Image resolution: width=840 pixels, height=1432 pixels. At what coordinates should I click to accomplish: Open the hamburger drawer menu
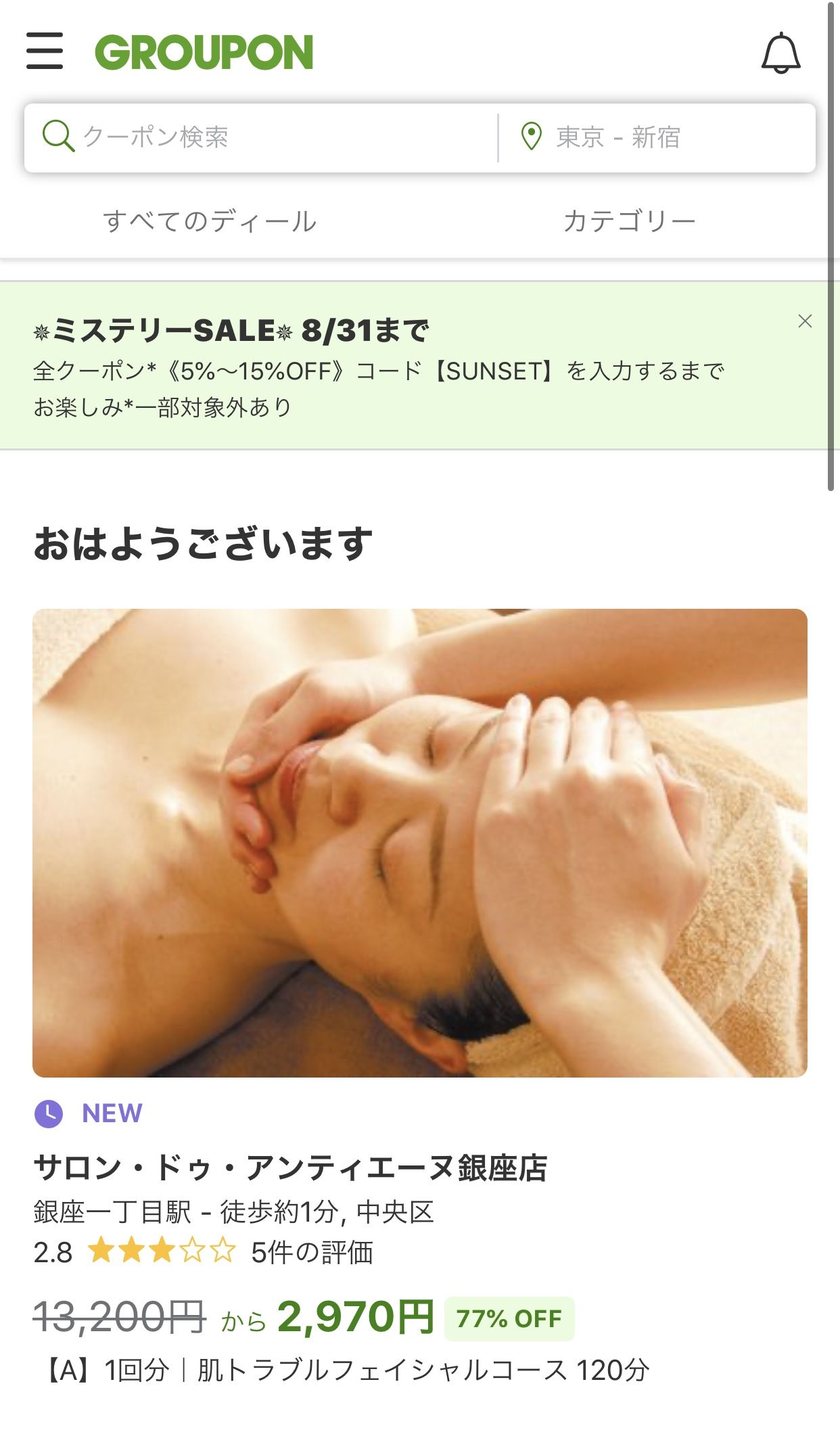[x=45, y=51]
